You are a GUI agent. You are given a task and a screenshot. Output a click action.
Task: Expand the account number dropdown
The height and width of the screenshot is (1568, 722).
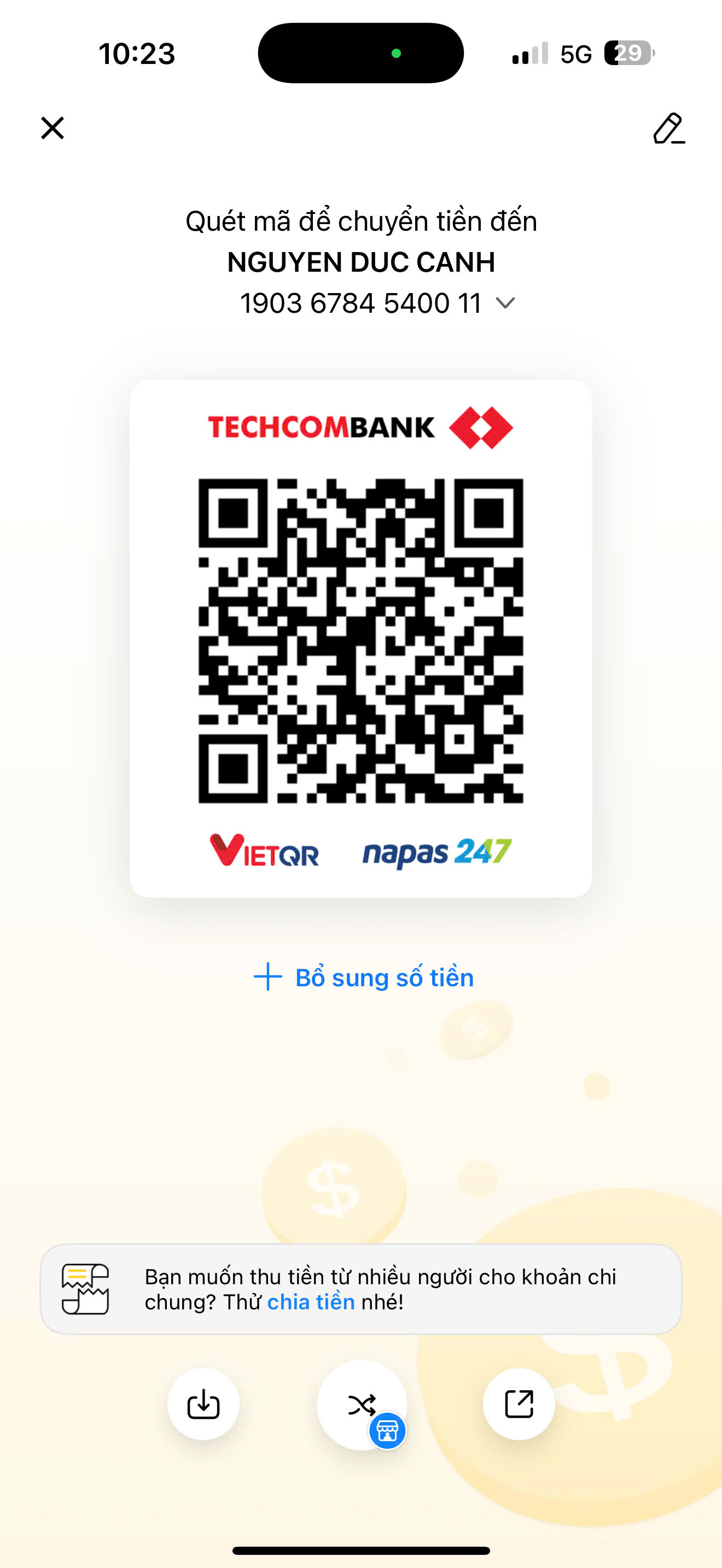click(505, 303)
